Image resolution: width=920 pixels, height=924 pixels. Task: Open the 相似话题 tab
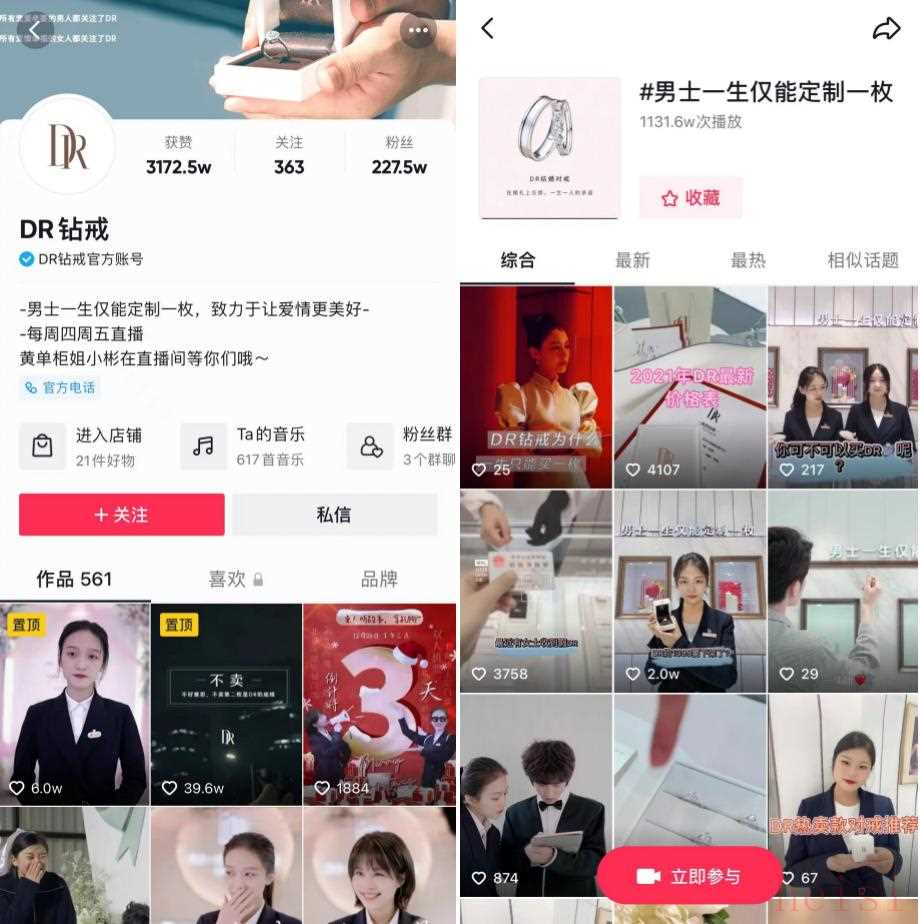tap(862, 261)
